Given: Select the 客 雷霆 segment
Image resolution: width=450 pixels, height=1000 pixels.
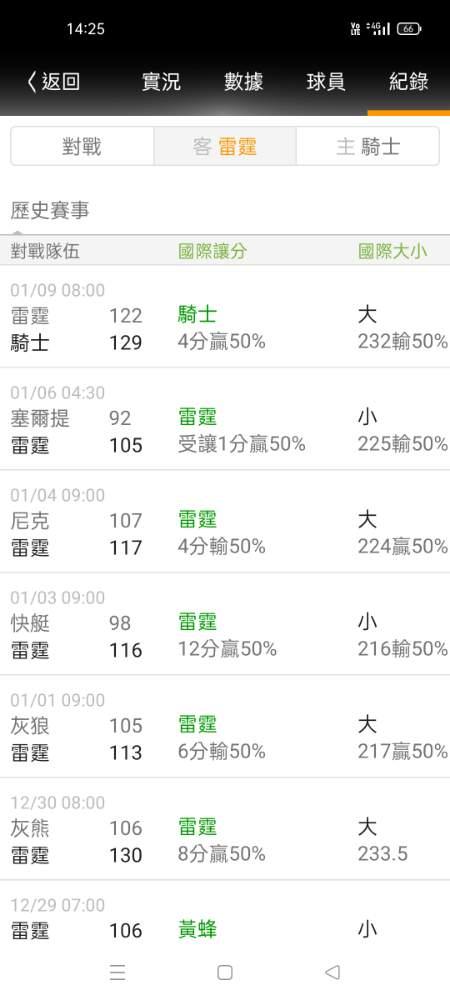Looking at the screenshot, I should [x=225, y=147].
